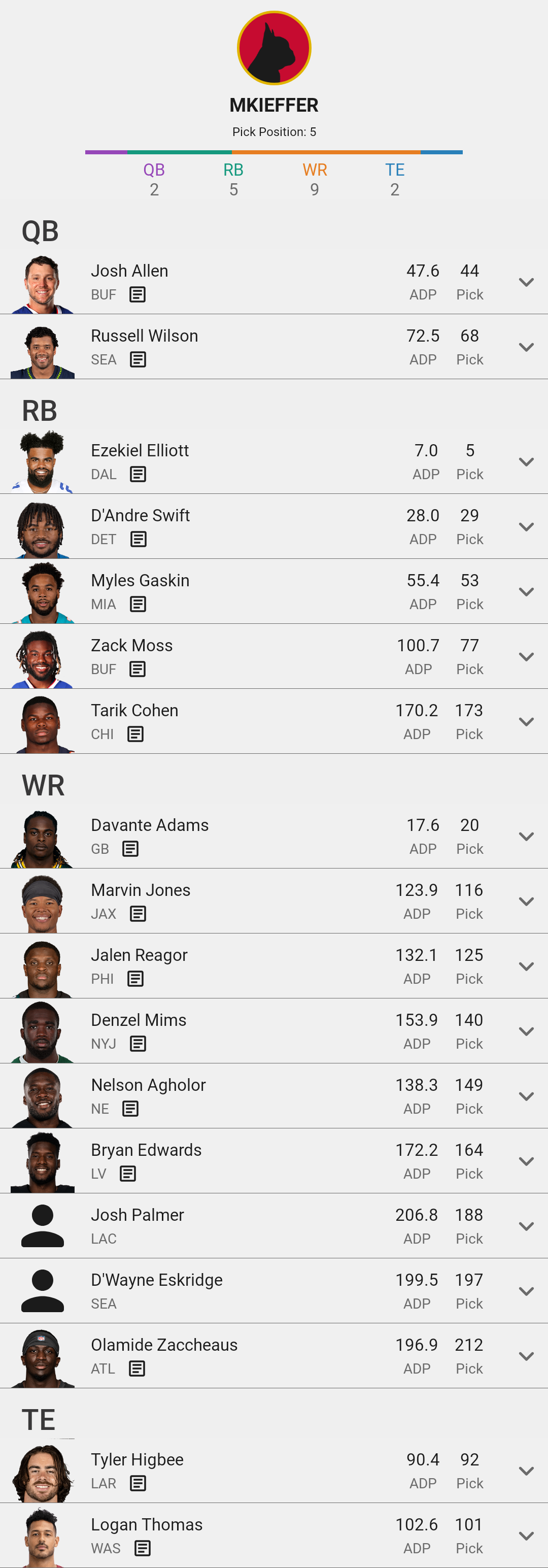Open Zack Moss news icon

click(138, 670)
